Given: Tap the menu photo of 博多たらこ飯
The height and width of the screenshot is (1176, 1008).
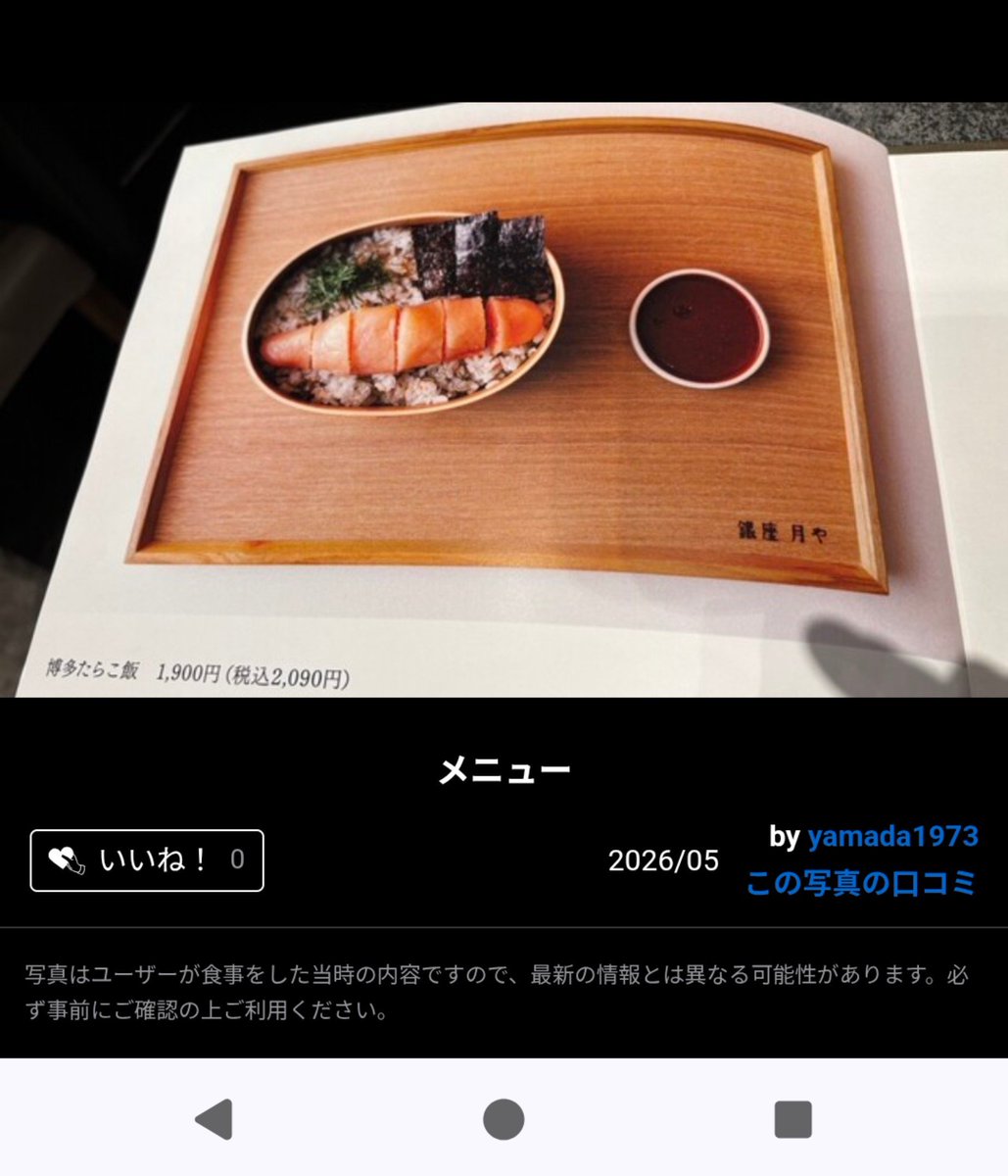Looking at the screenshot, I should coord(504,399).
